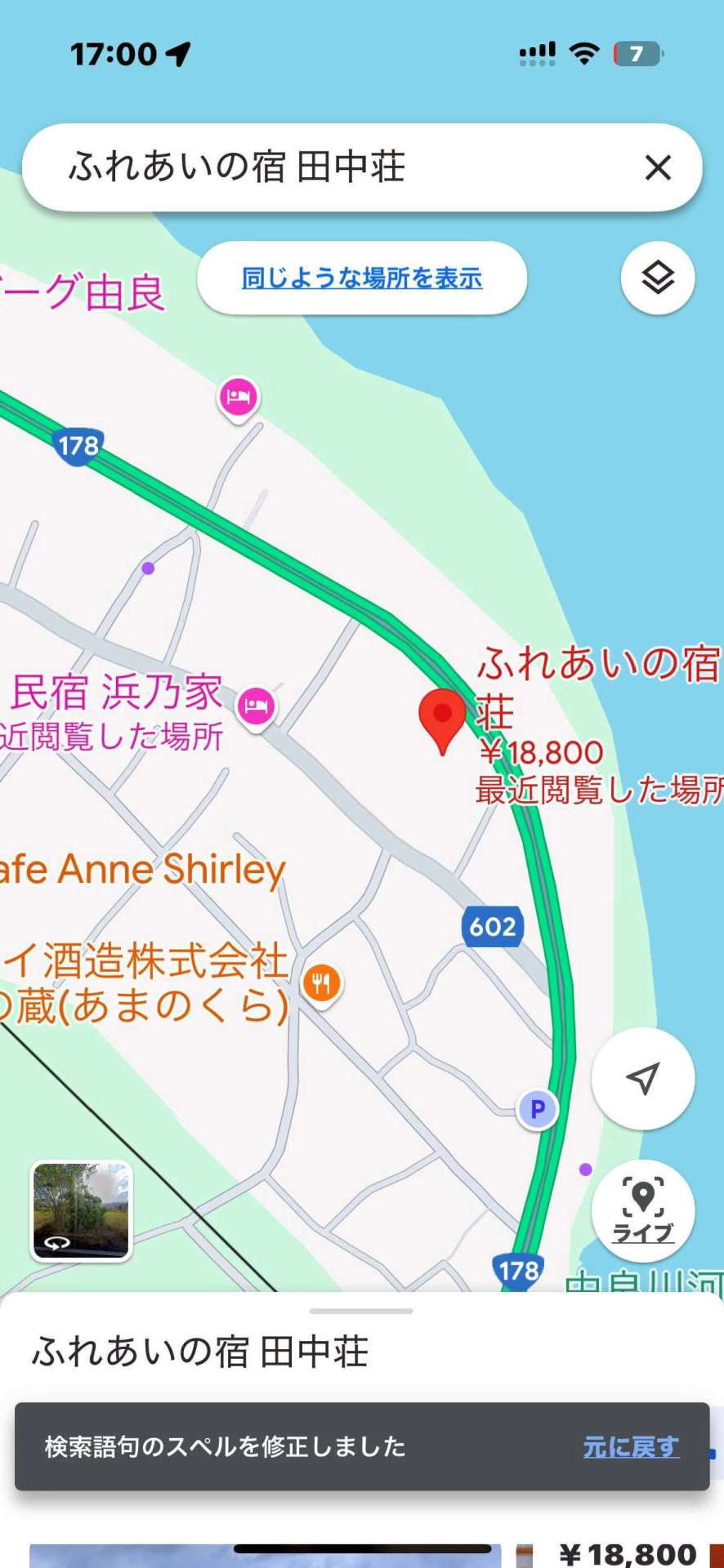The height and width of the screenshot is (1568, 724).
Task: Clear the search with the X button
Action: pyautogui.click(x=658, y=167)
